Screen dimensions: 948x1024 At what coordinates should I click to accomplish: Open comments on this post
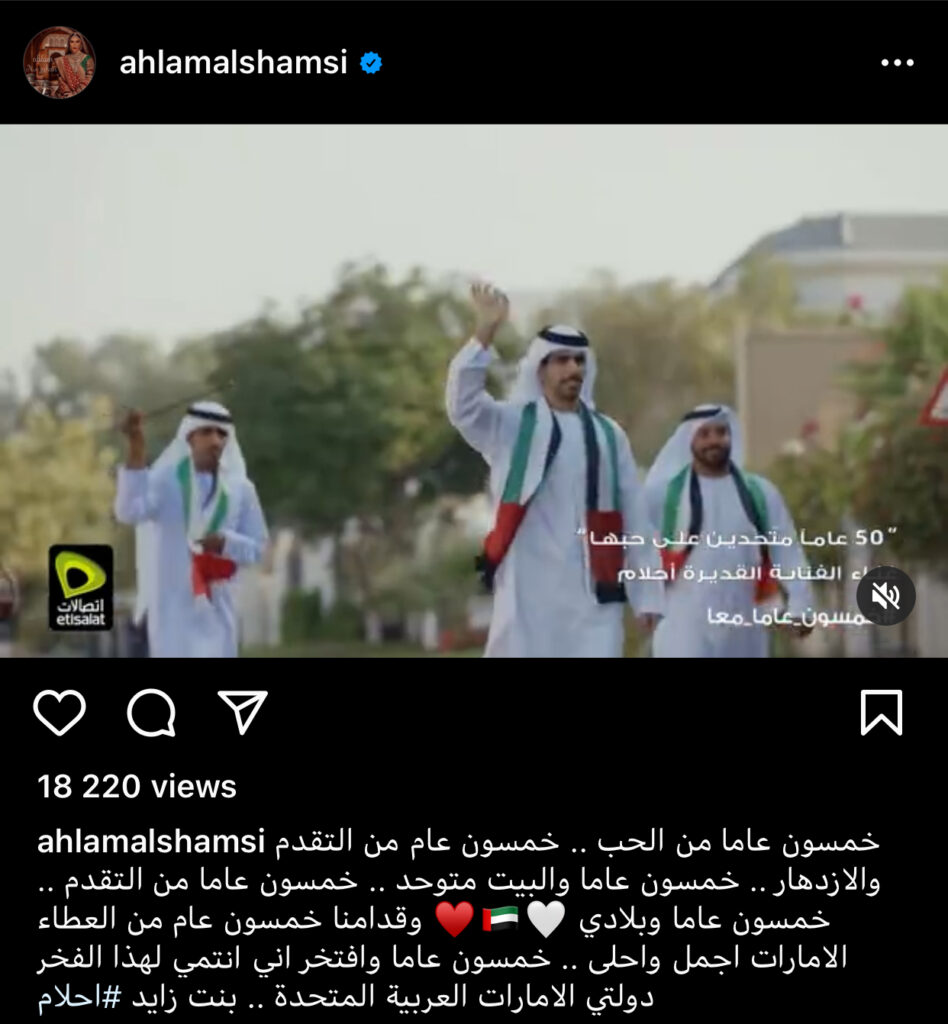pos(151,713)
